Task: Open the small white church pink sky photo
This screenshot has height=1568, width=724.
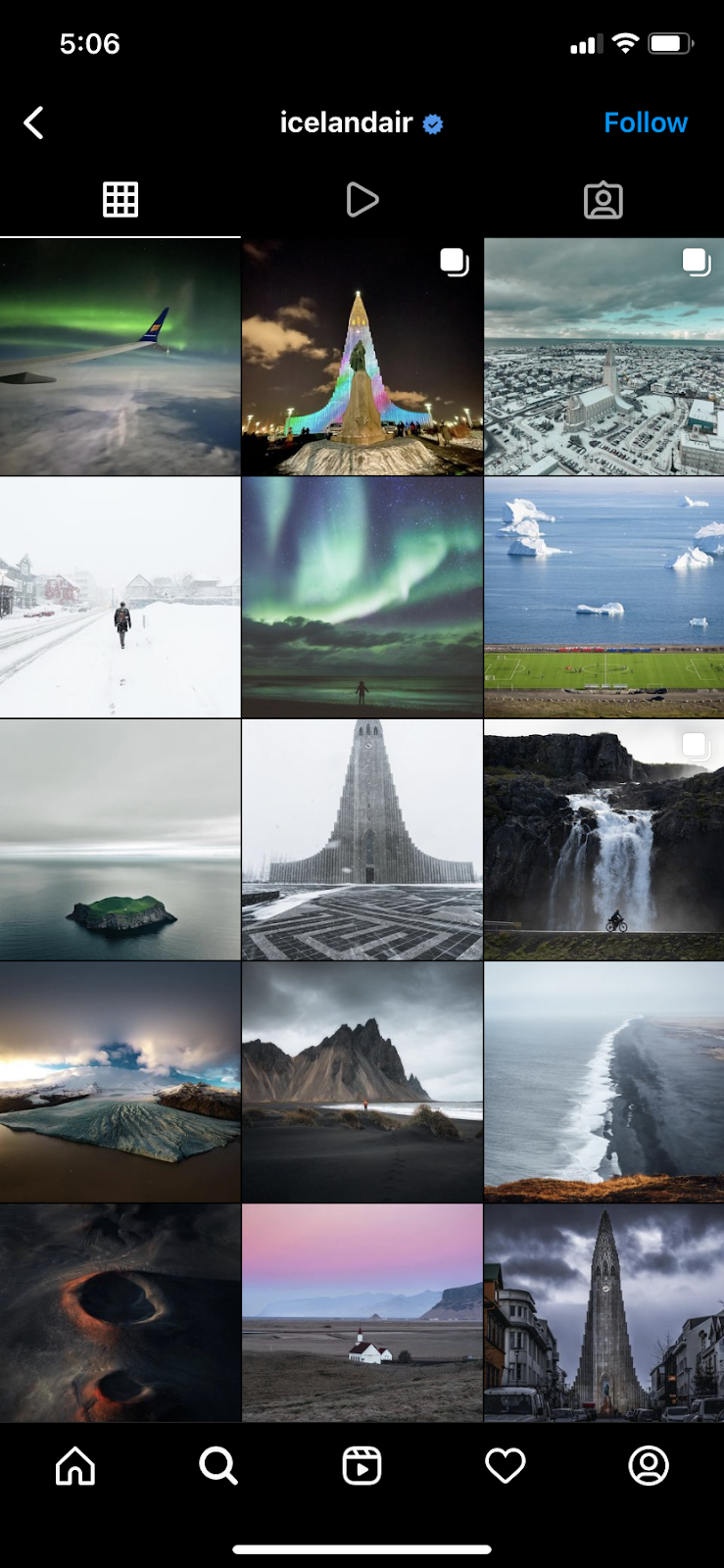Action: 362,1313
